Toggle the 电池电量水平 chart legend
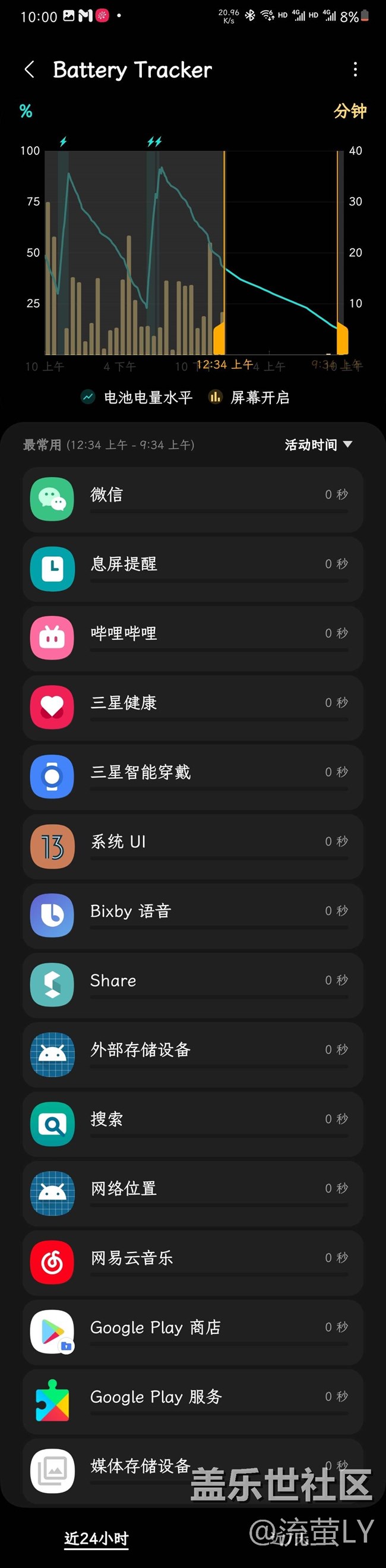The width and height of the screenshot is (386, 1568). [137, 397]
